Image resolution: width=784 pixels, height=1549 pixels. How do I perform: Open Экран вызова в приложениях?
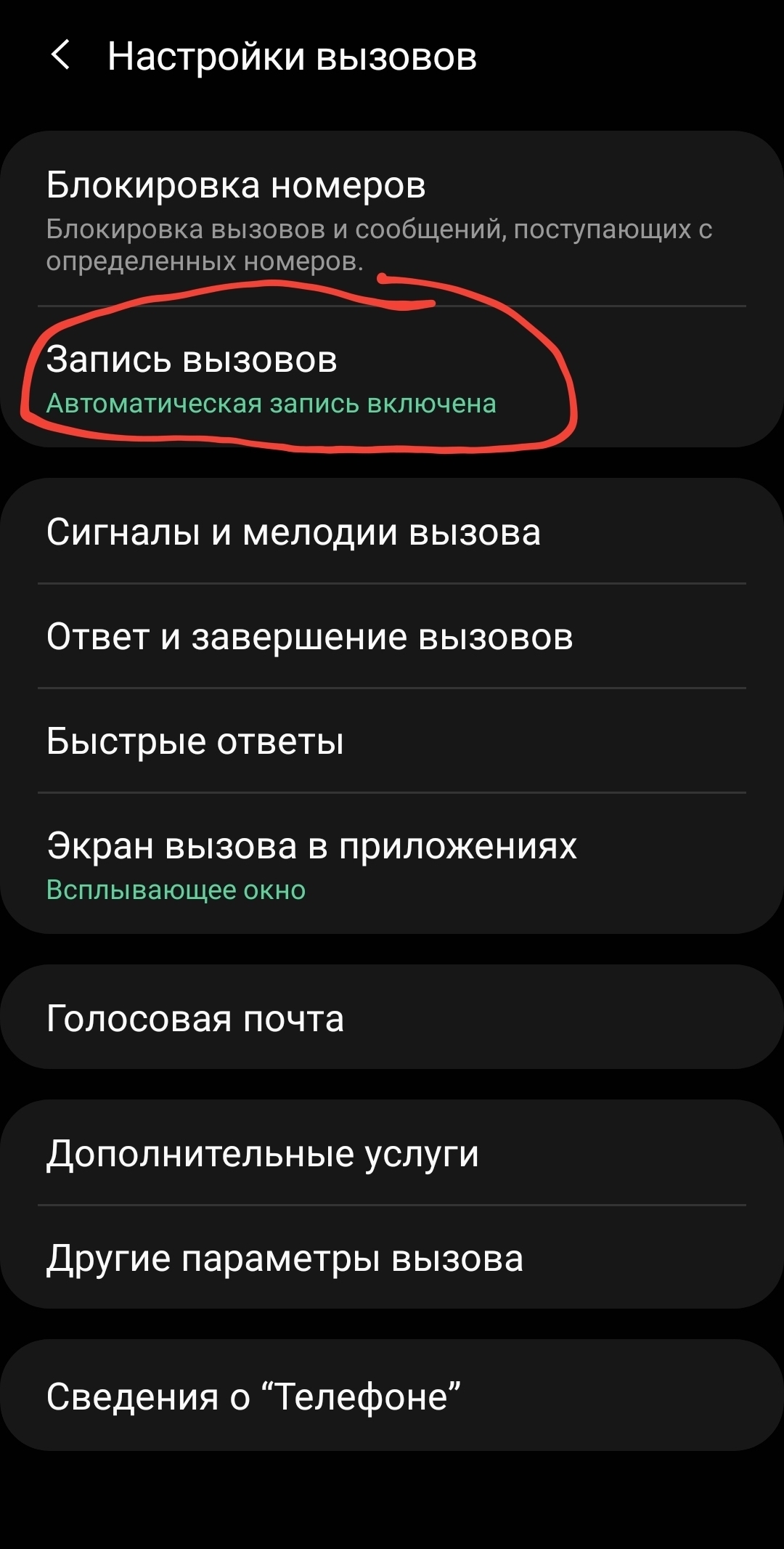(x=392, y=864)
